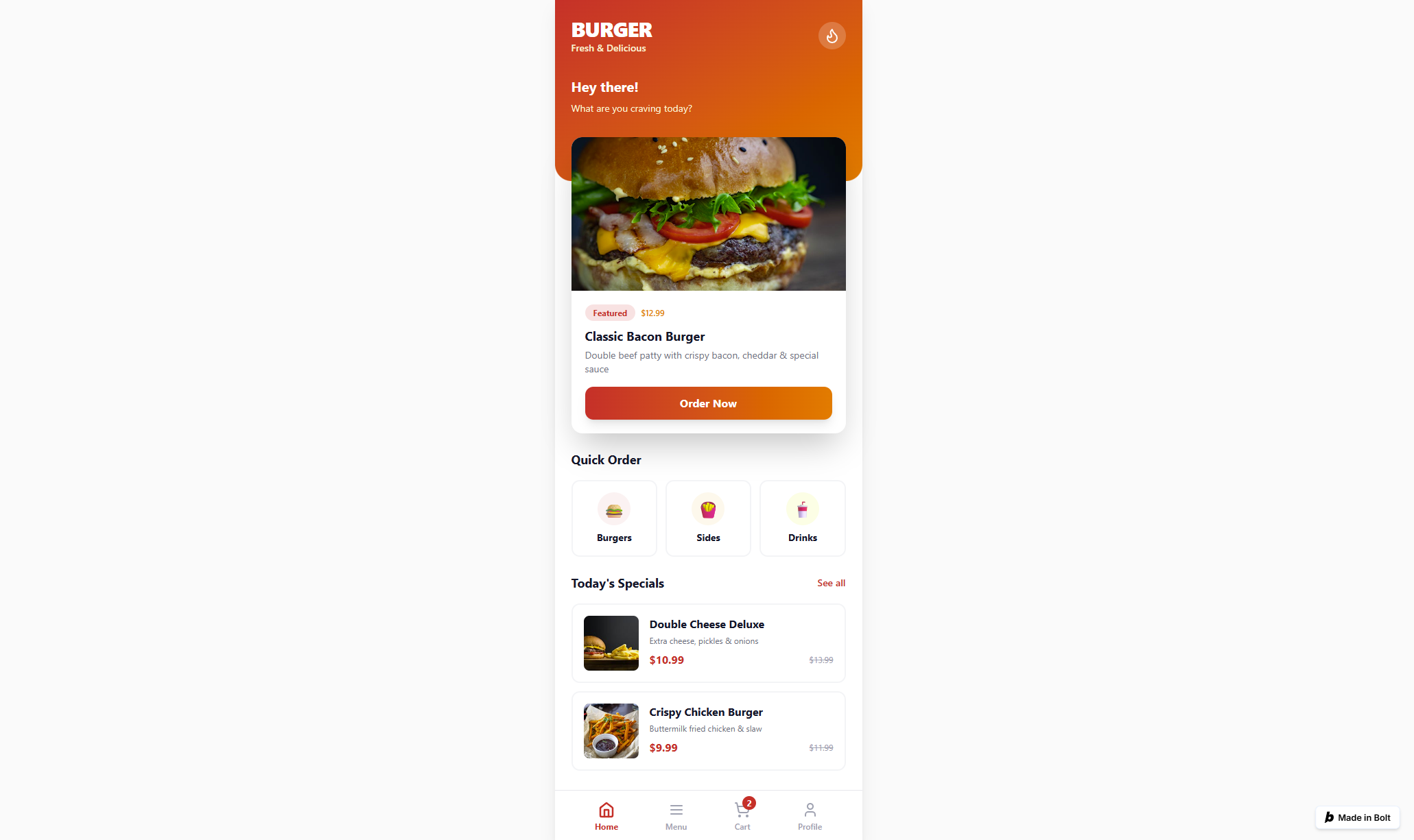Open the Burgers quick order category
The height and width of the screenshot is (840, 1414).
tap(614, 518)
